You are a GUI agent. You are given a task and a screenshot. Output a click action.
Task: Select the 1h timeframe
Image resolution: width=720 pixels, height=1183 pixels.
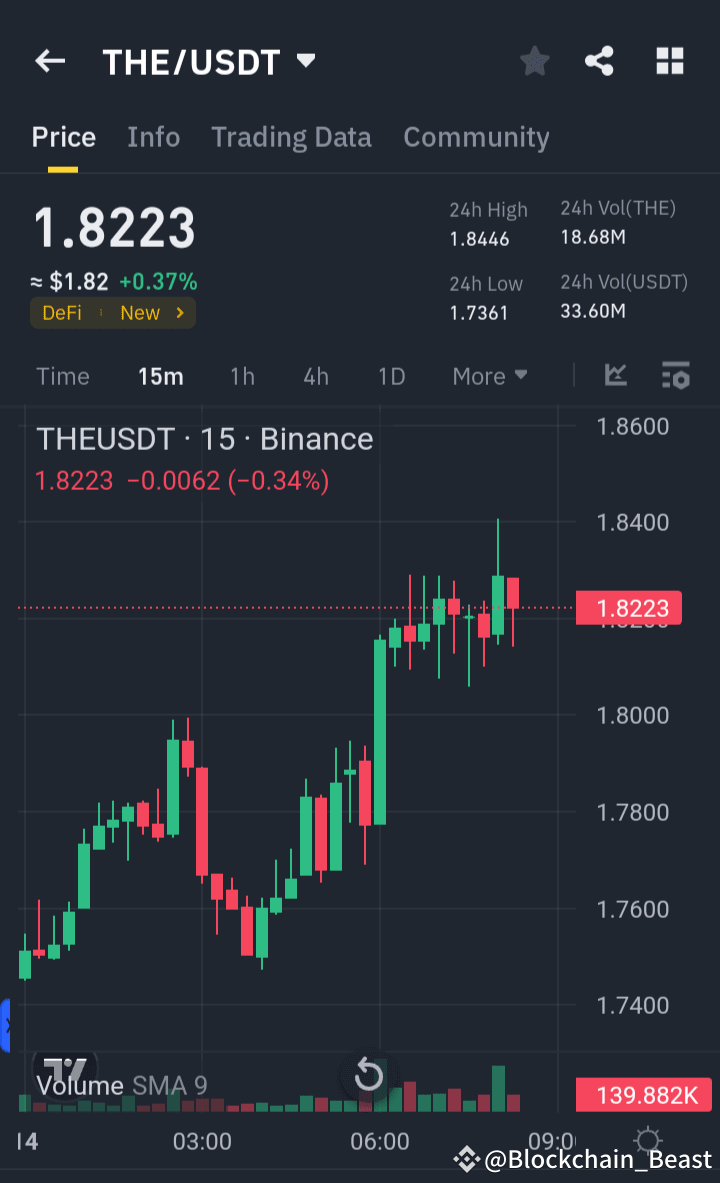pyautogui.click(x=242, y=376)
